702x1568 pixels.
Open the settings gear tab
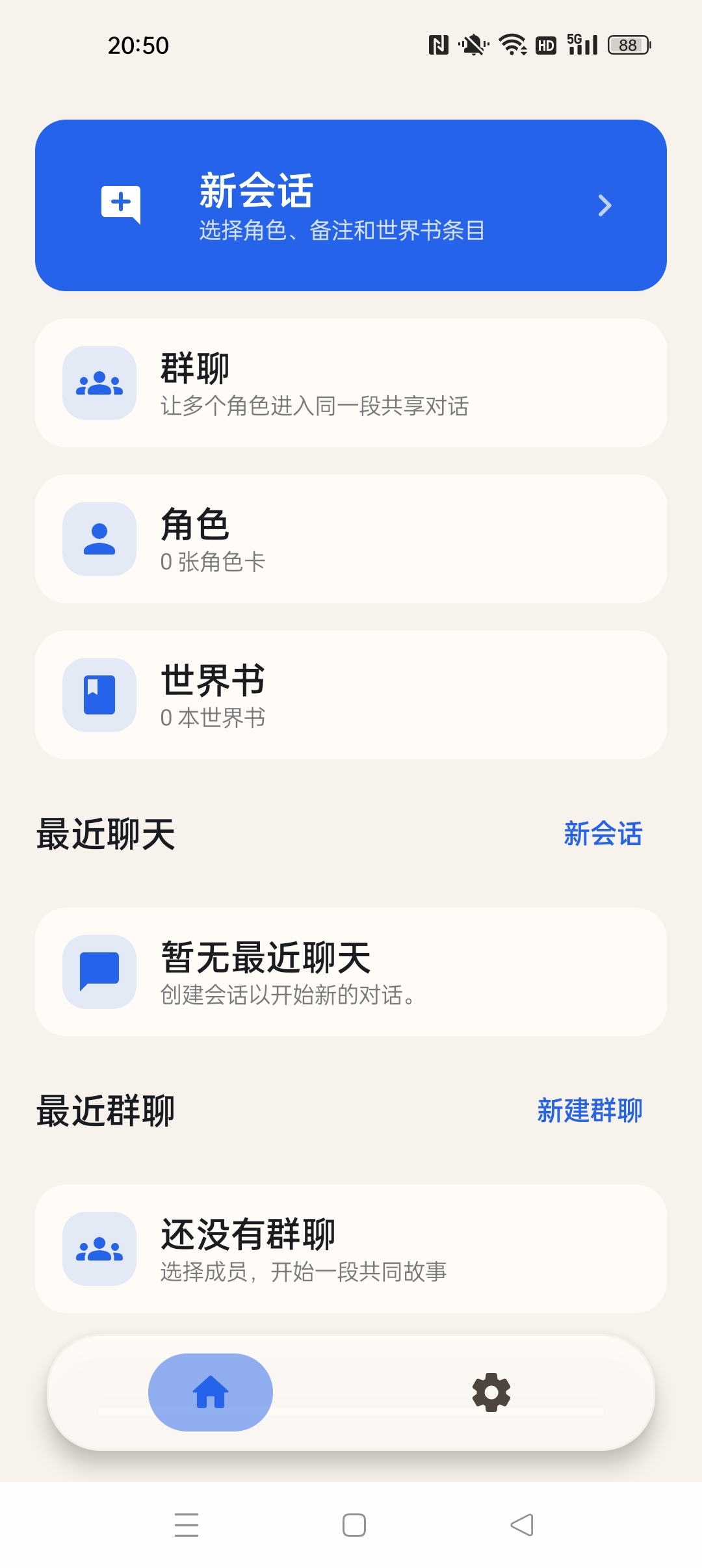point(491,1392)
